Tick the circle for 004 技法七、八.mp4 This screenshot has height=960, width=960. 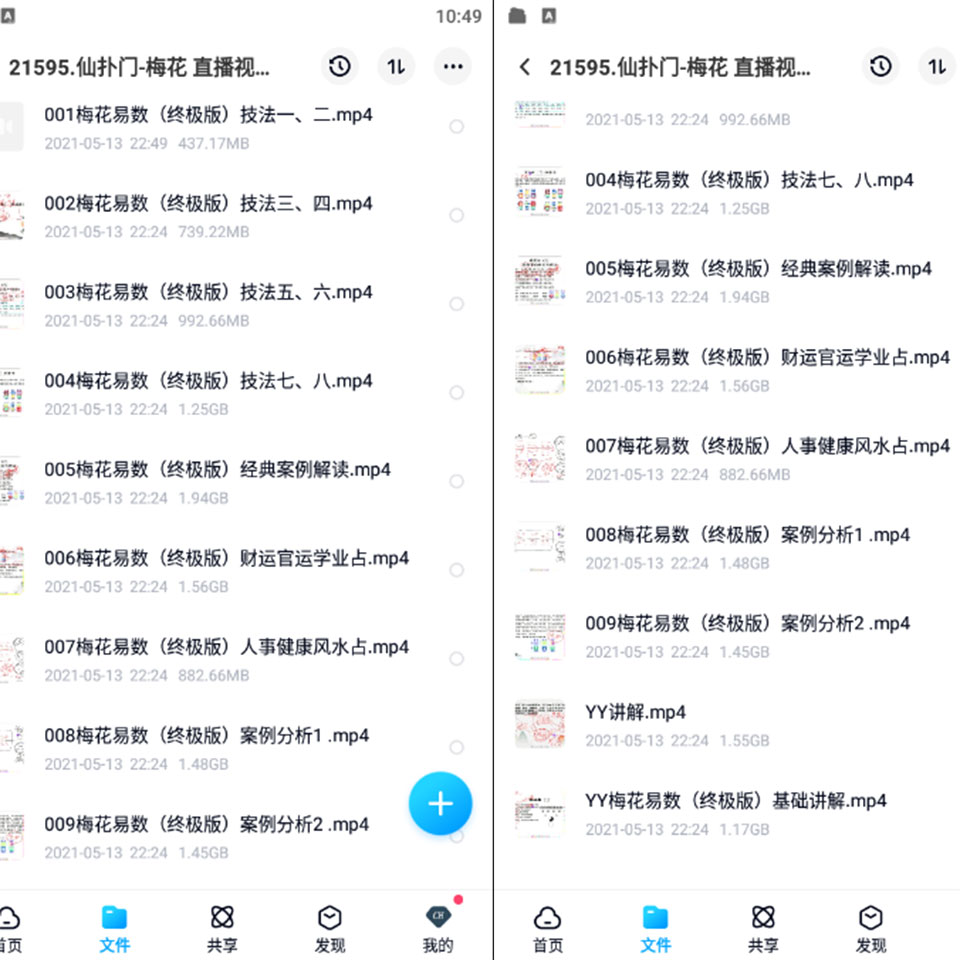tap(456, 393)
